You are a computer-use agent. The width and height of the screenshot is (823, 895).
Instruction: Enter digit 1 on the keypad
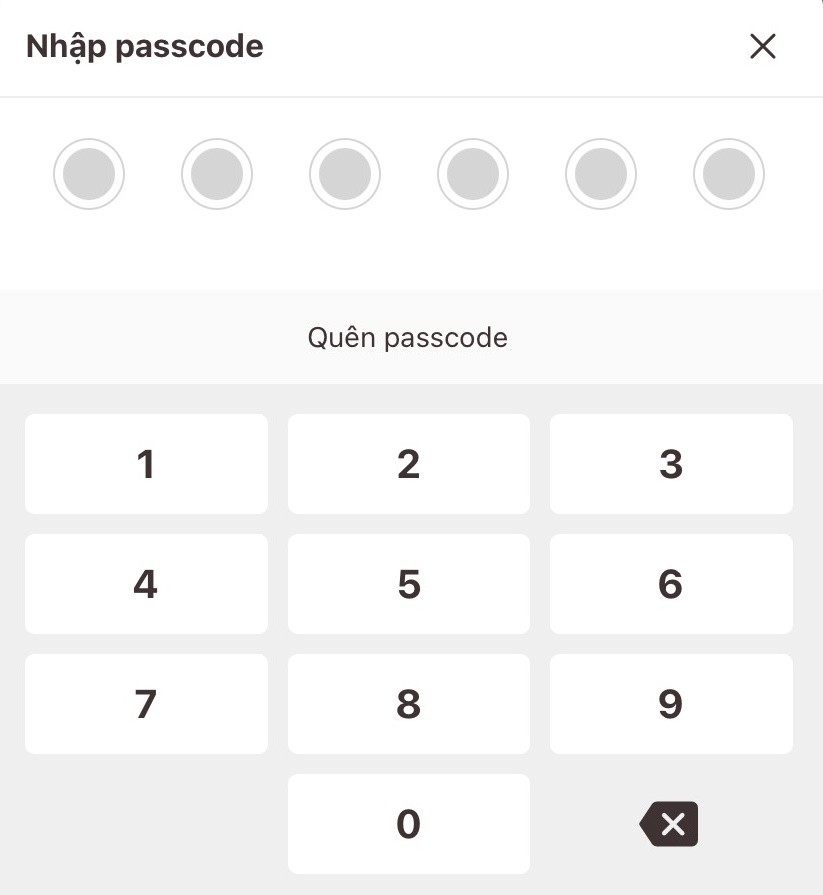pos(146,464)
